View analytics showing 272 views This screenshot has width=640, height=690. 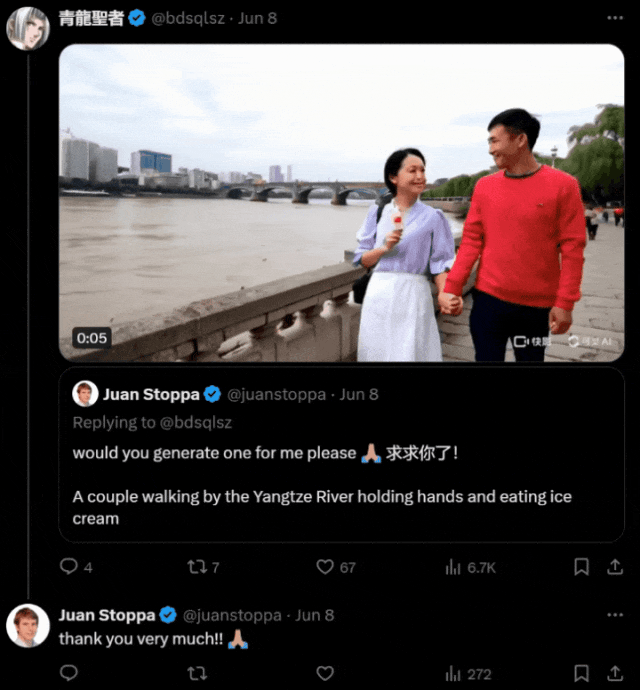(454, 673)
